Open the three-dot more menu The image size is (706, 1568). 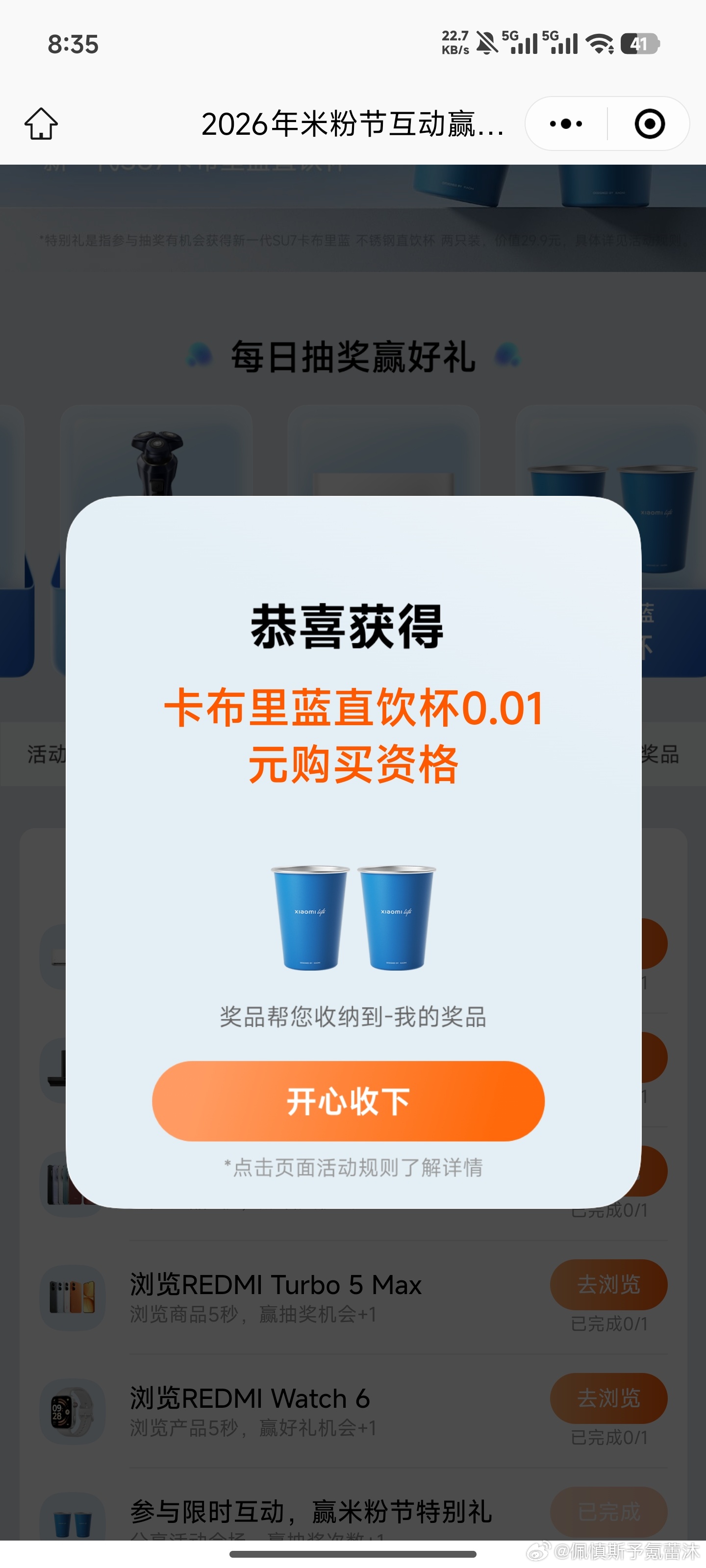click(565, 124)
